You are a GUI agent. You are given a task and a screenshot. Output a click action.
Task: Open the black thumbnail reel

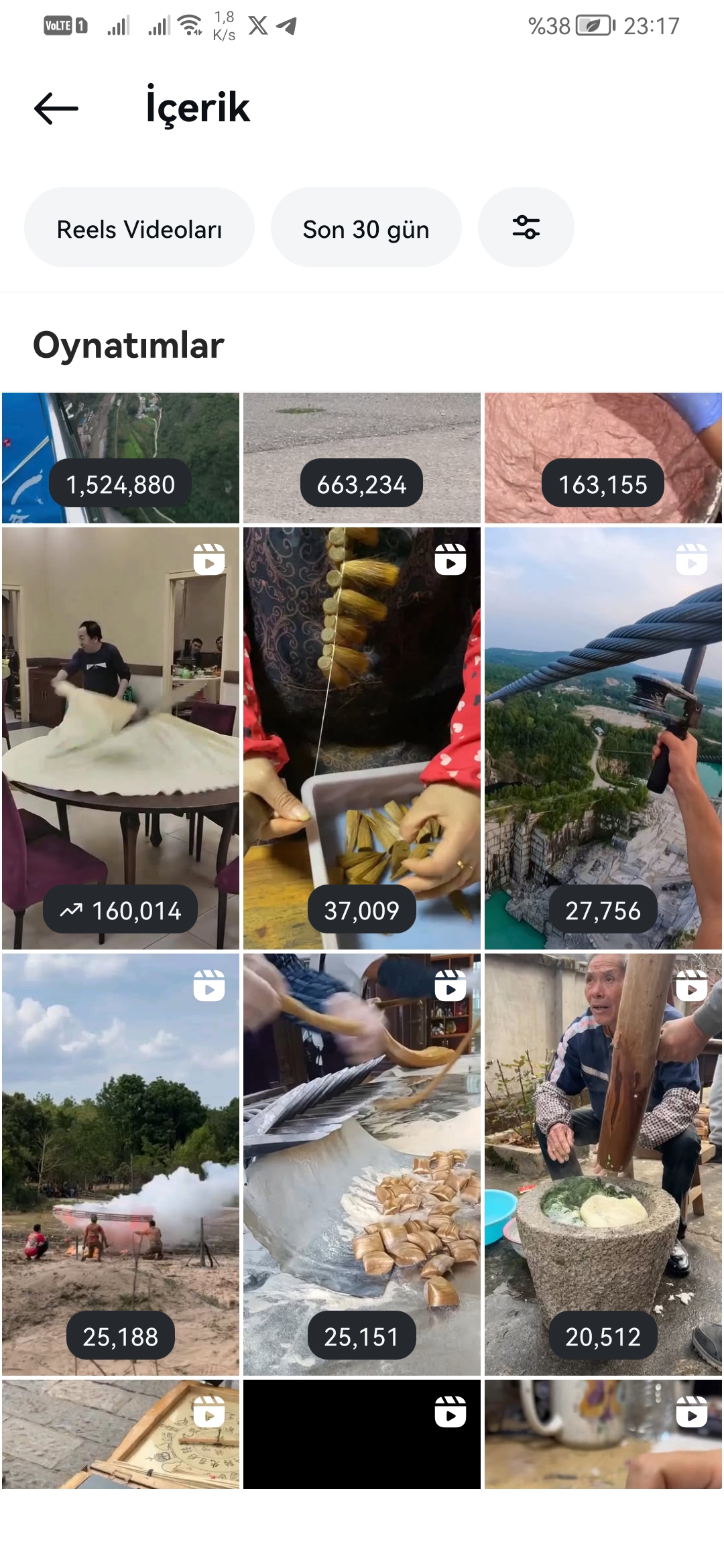pyautogui.click(x=362, y=1434)
